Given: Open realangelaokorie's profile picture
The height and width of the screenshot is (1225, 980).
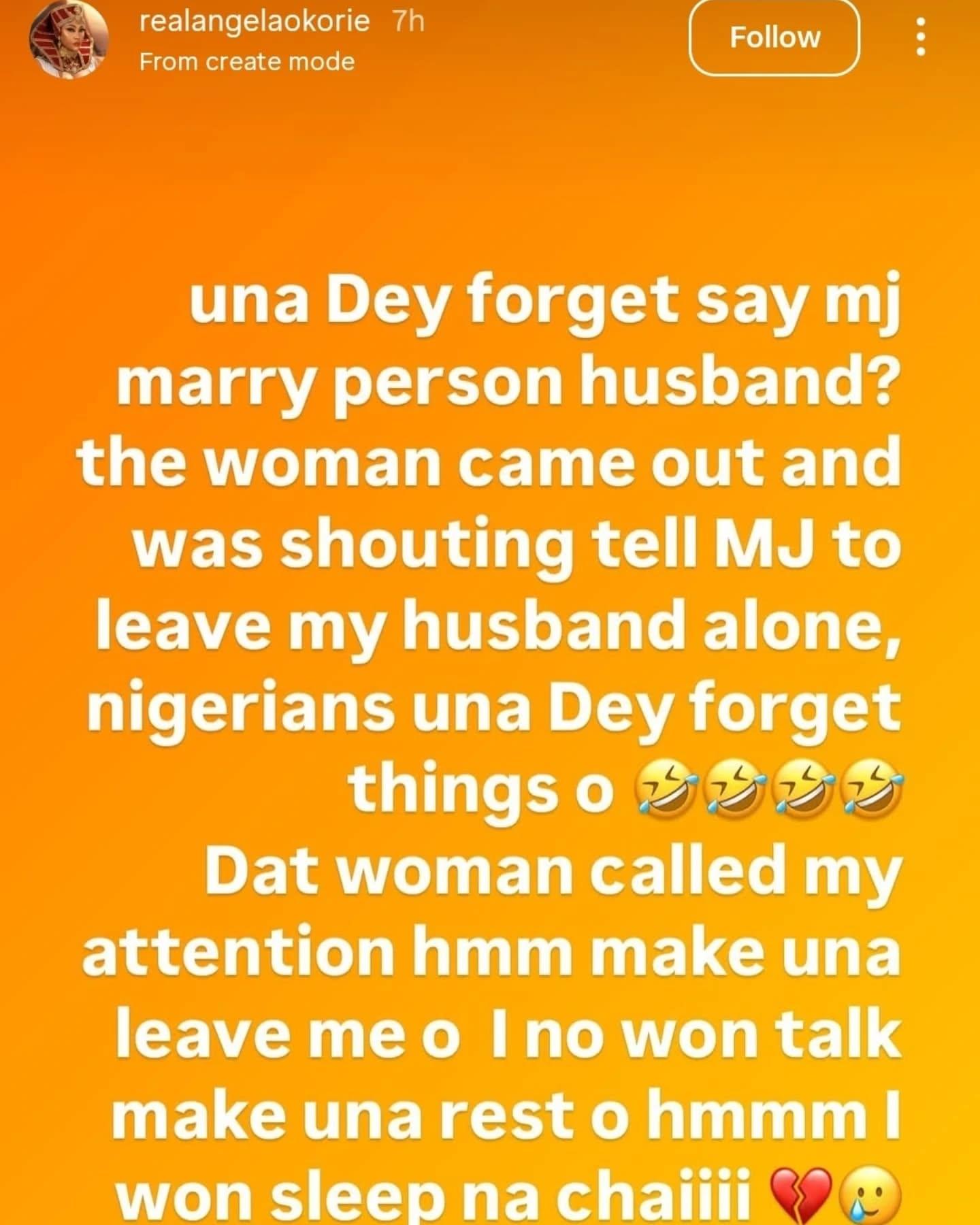Looking at the screenshot, I should (x=68, y=39).
